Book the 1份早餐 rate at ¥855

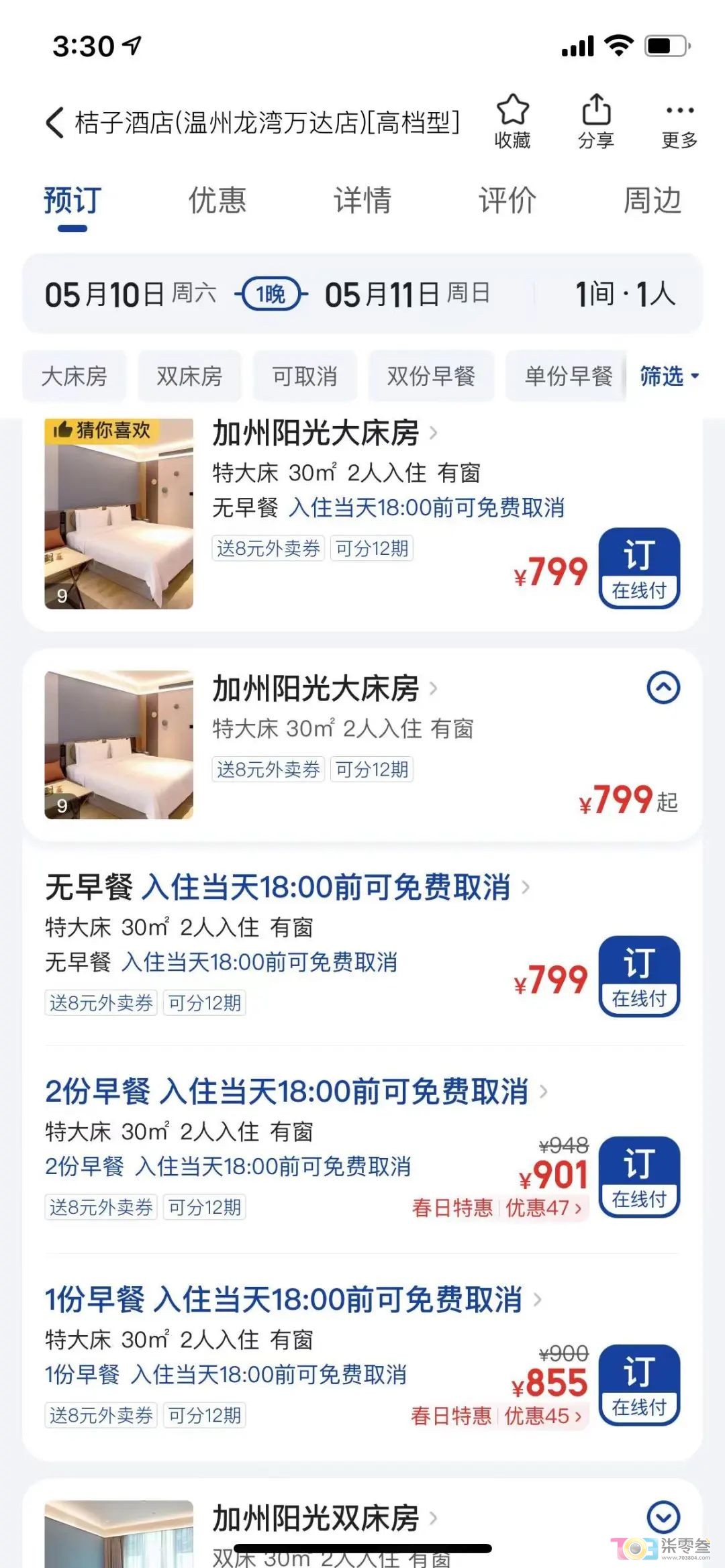tap(639, 1386)
